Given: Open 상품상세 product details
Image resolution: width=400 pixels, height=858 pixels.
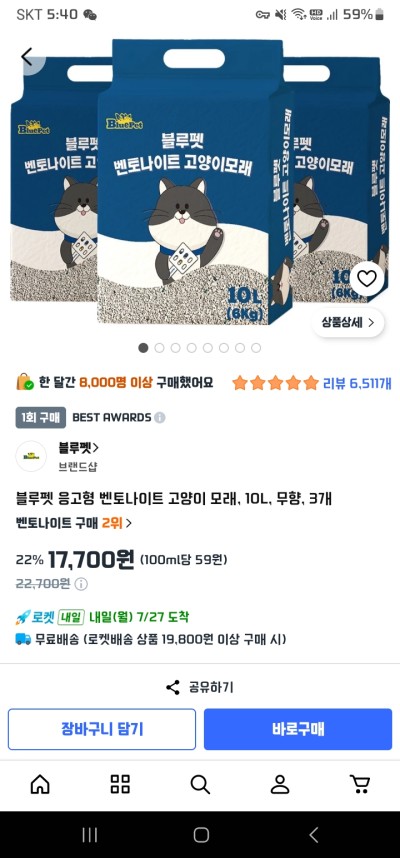Looking at the screenshot, I should point(348,323).
